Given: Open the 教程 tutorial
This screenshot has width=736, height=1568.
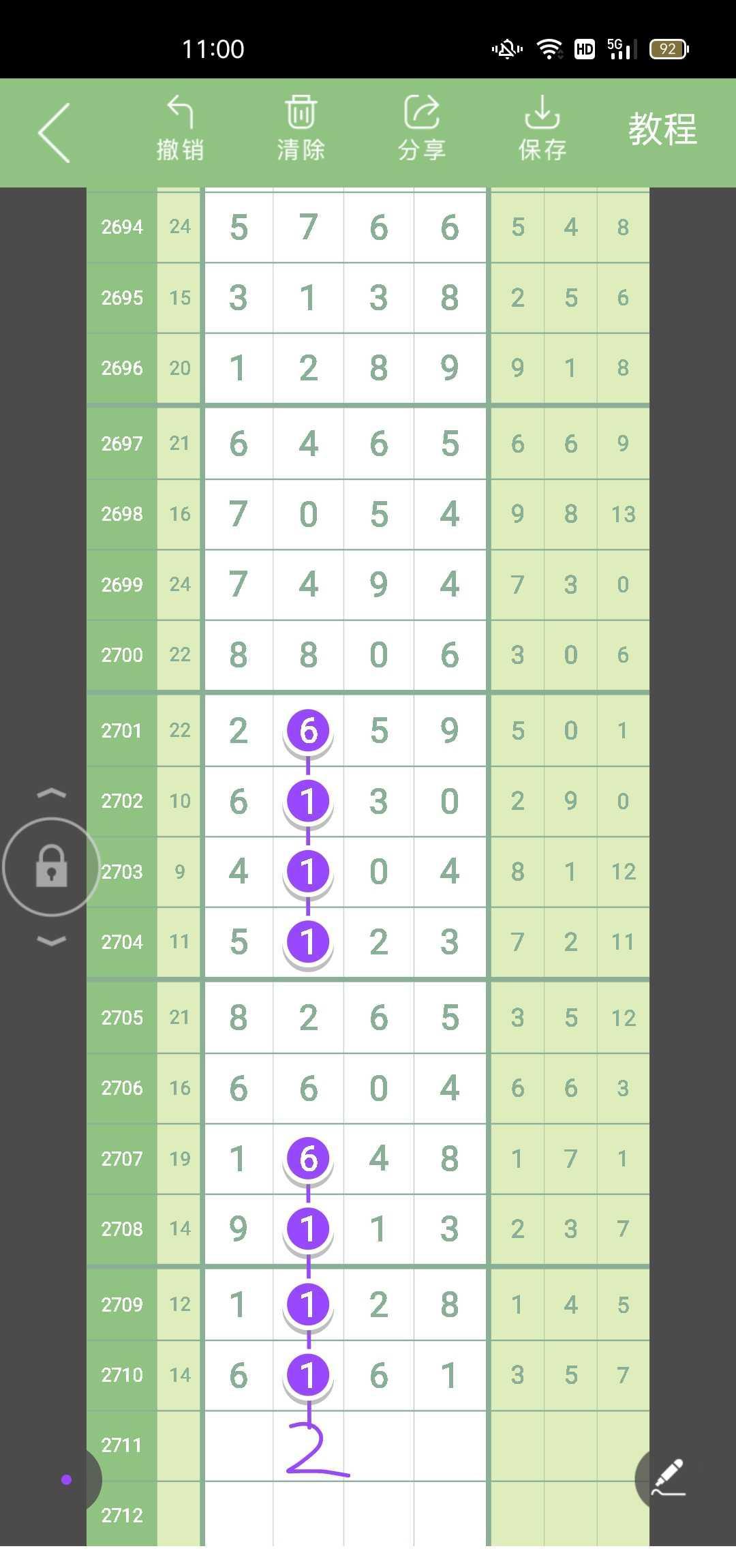Looking at the screenshot, I should [662, 130].
